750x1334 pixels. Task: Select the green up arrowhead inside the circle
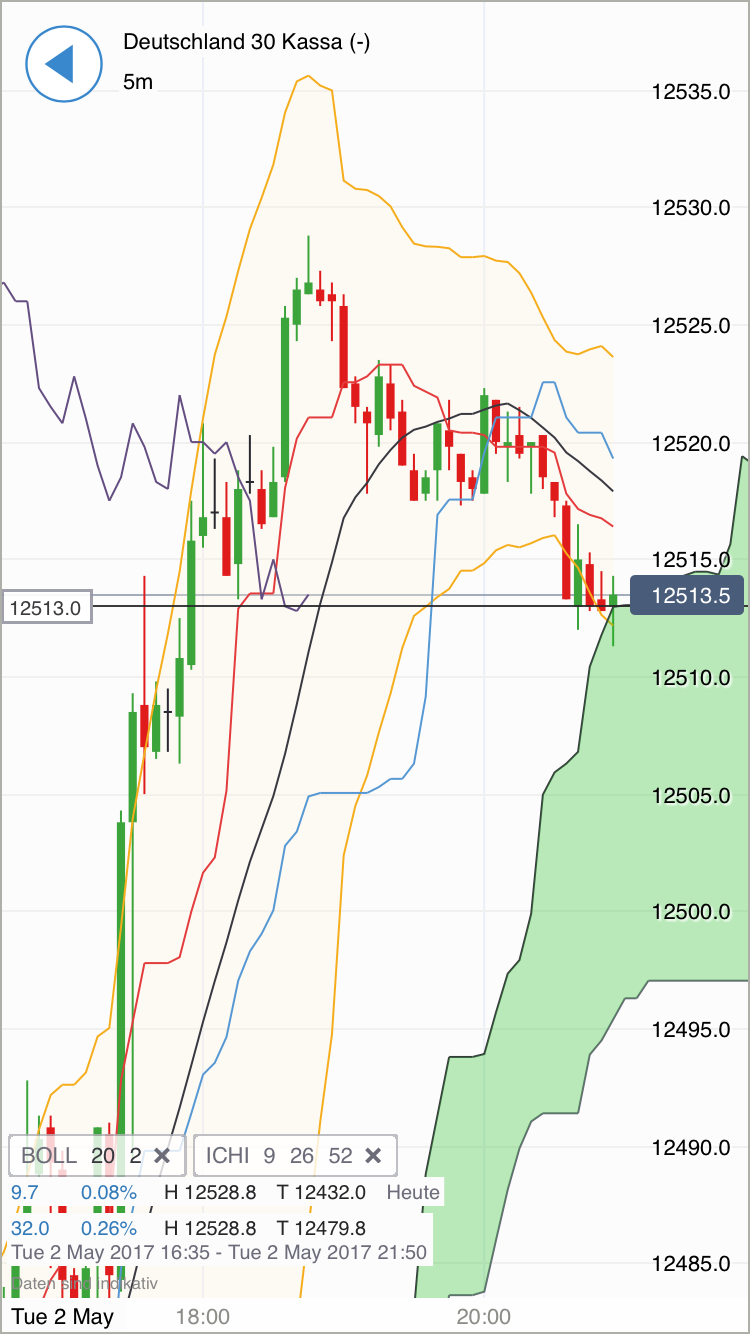click(x=64, y=64)
